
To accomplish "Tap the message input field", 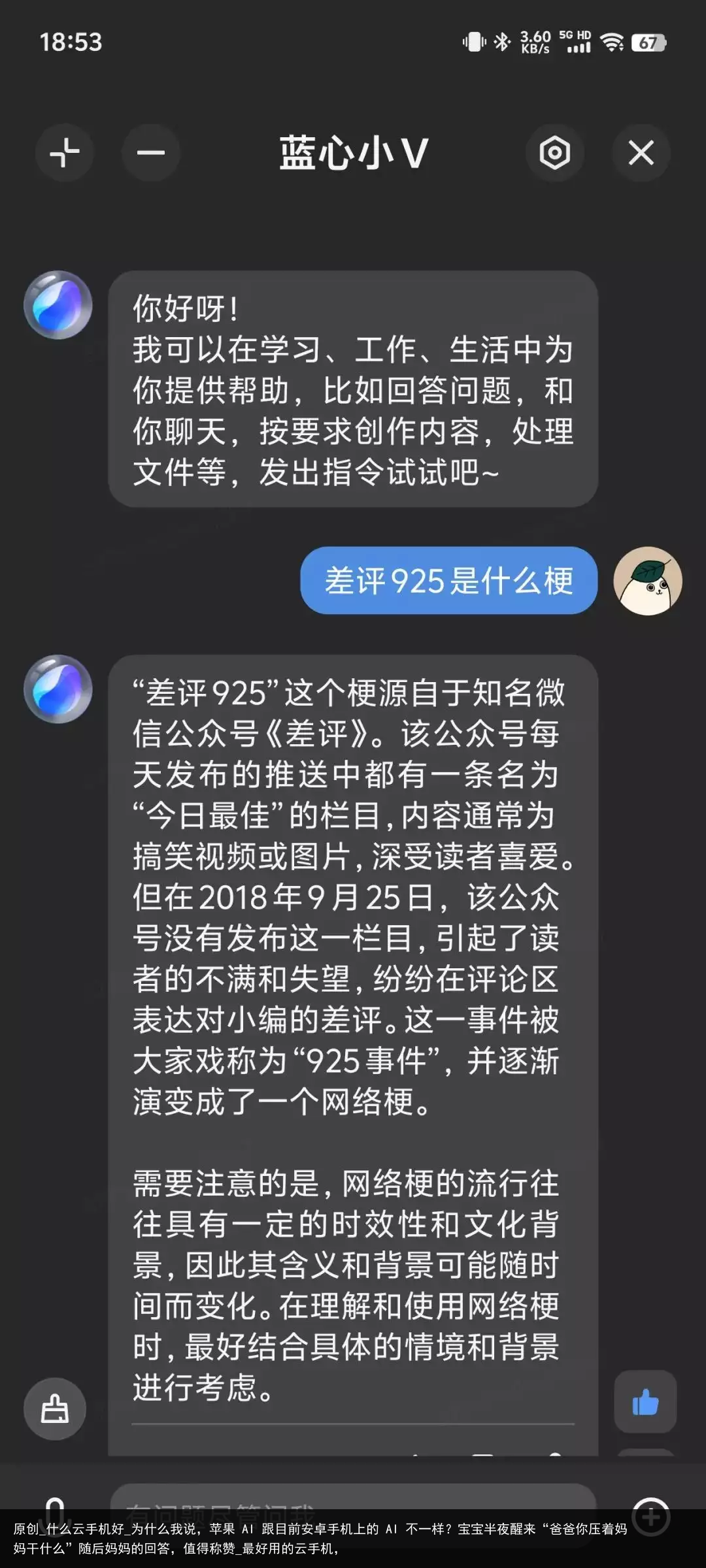I will (x=353, y=1500).
